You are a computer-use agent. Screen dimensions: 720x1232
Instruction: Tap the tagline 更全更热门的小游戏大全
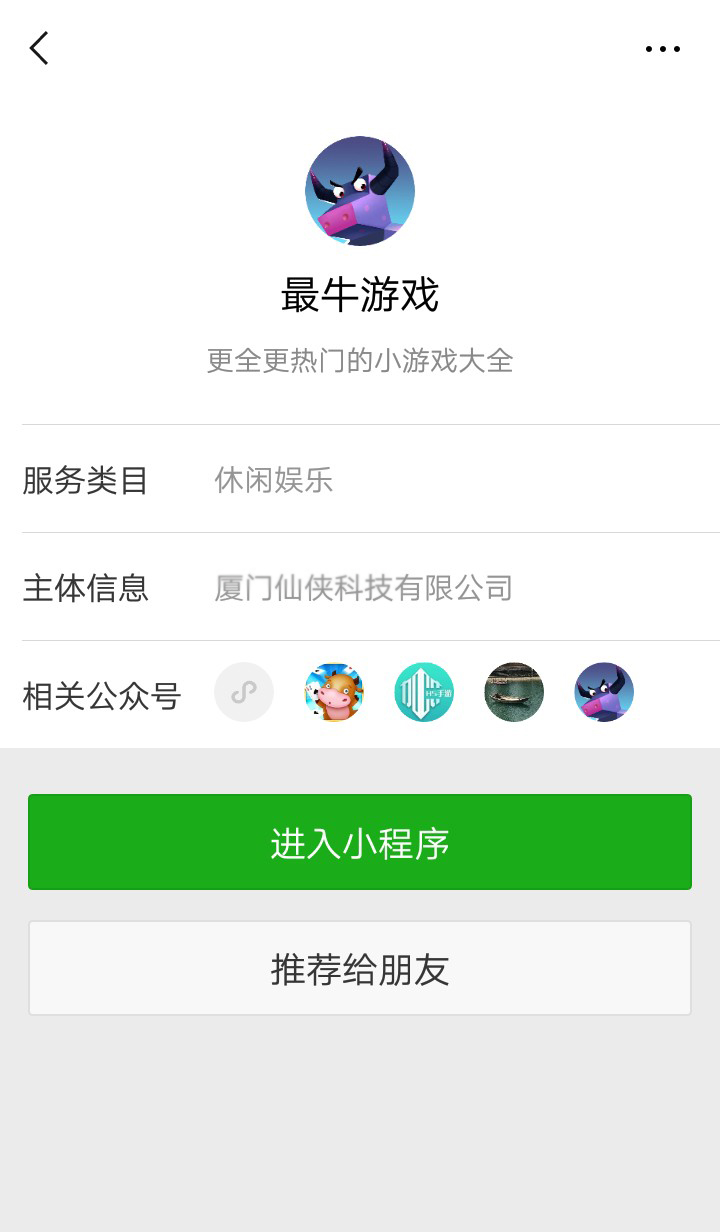[x=360, y=362]
